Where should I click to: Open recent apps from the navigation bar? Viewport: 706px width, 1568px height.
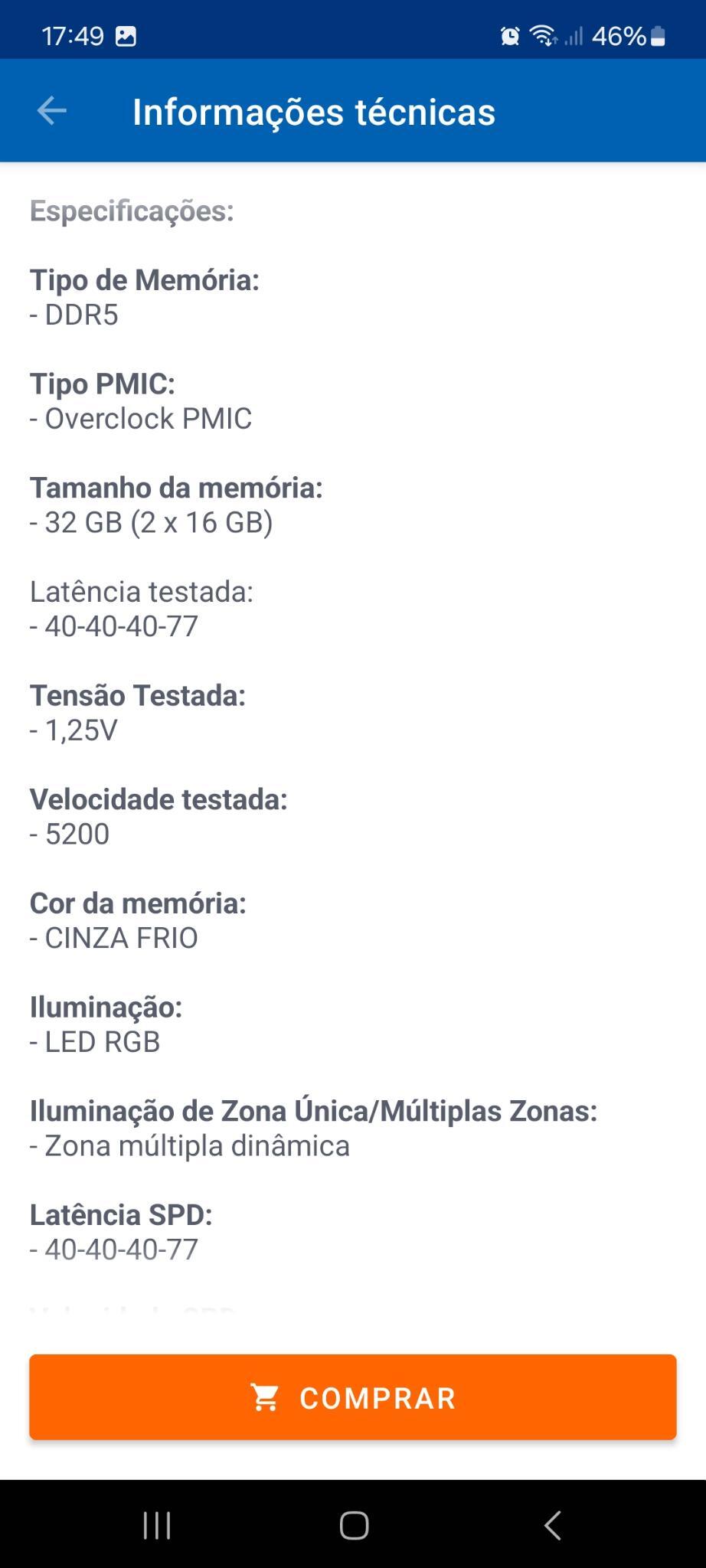click(x=157, y=1525)
